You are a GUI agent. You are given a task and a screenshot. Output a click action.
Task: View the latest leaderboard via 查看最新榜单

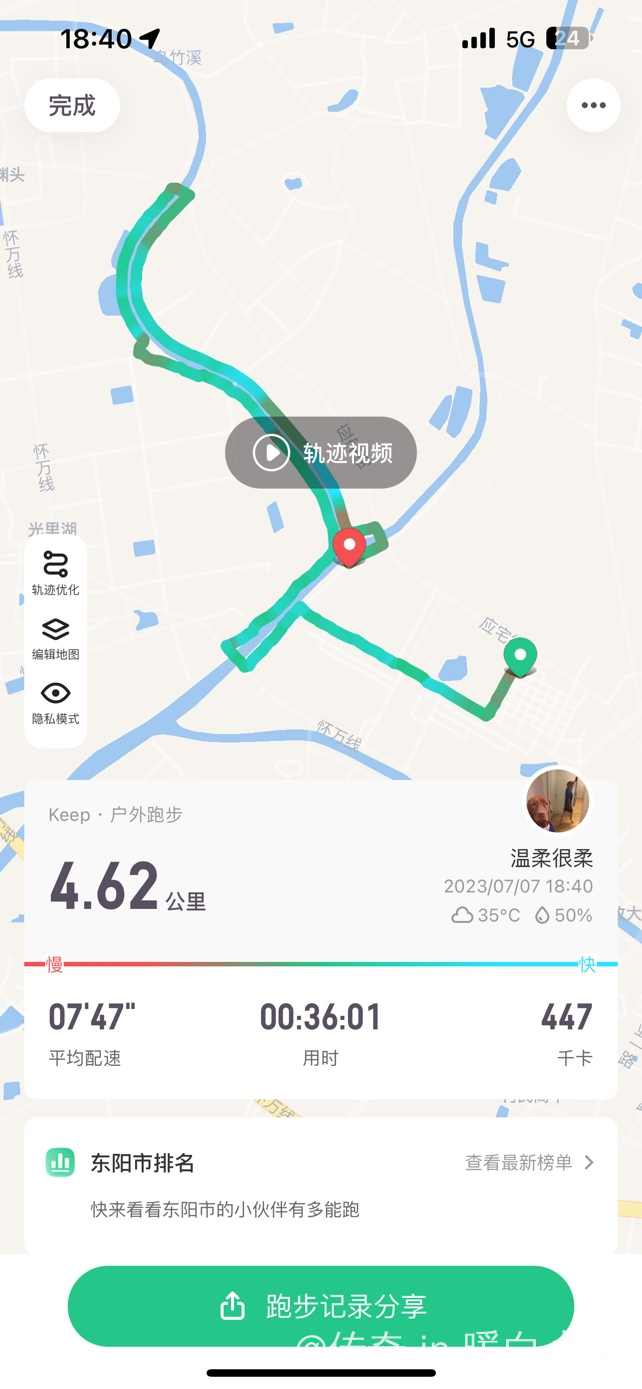point(529,1162)
